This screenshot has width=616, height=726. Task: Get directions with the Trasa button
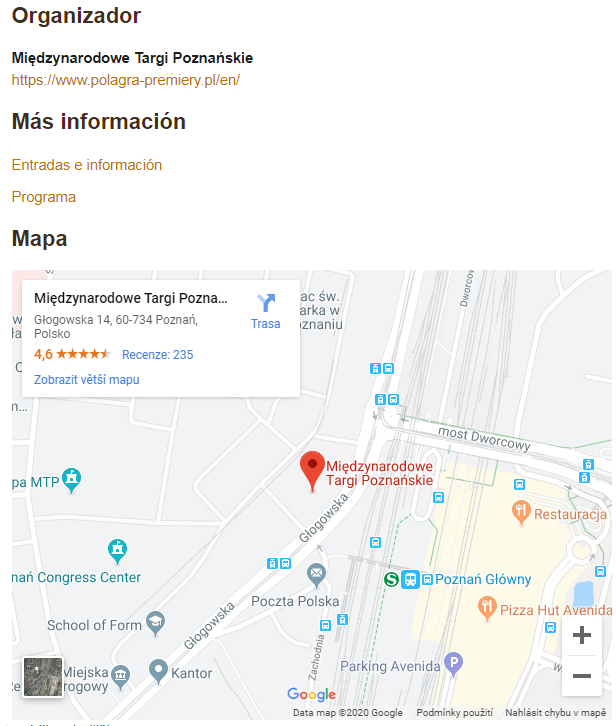[265, 311]
